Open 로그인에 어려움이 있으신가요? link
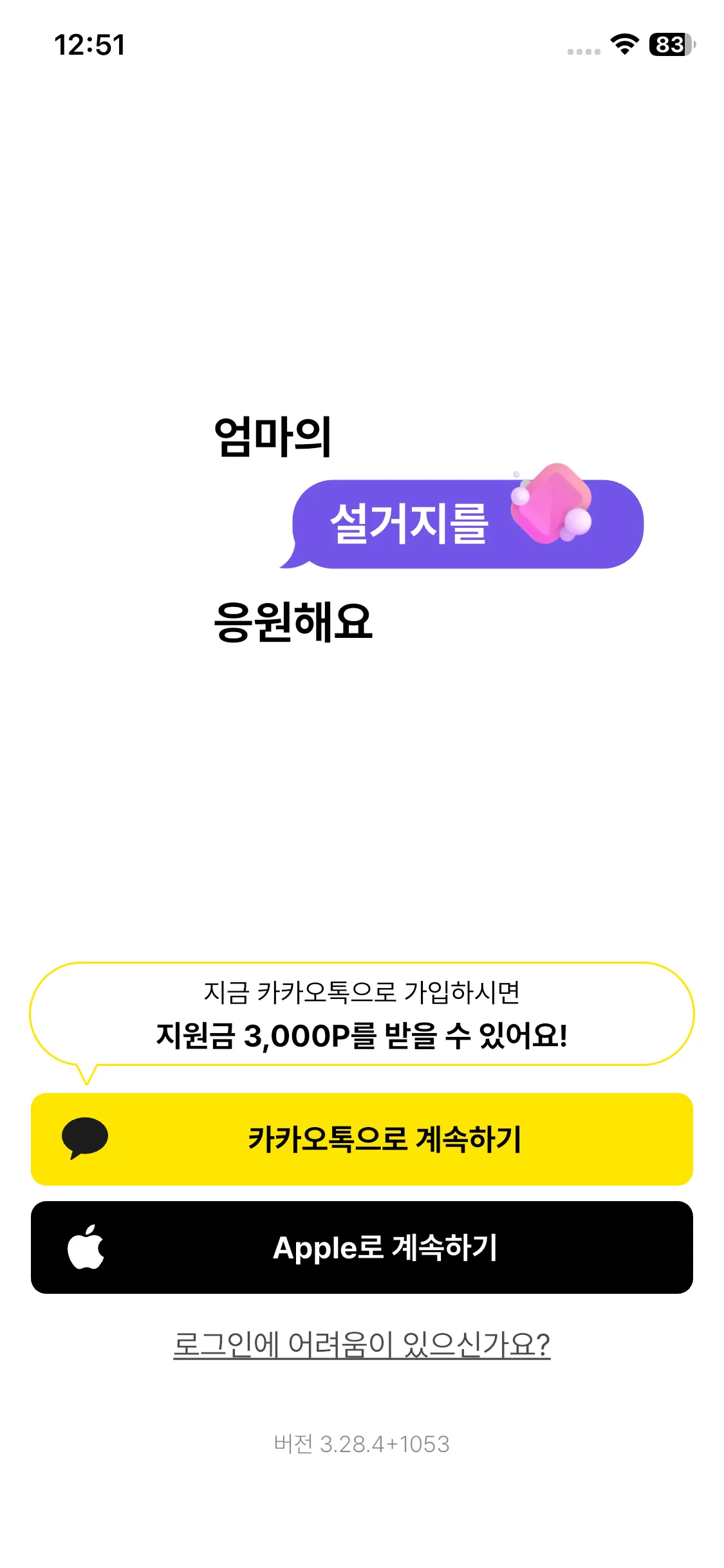Screen dimensions: 724x1568 click(x=362, y=1345)
